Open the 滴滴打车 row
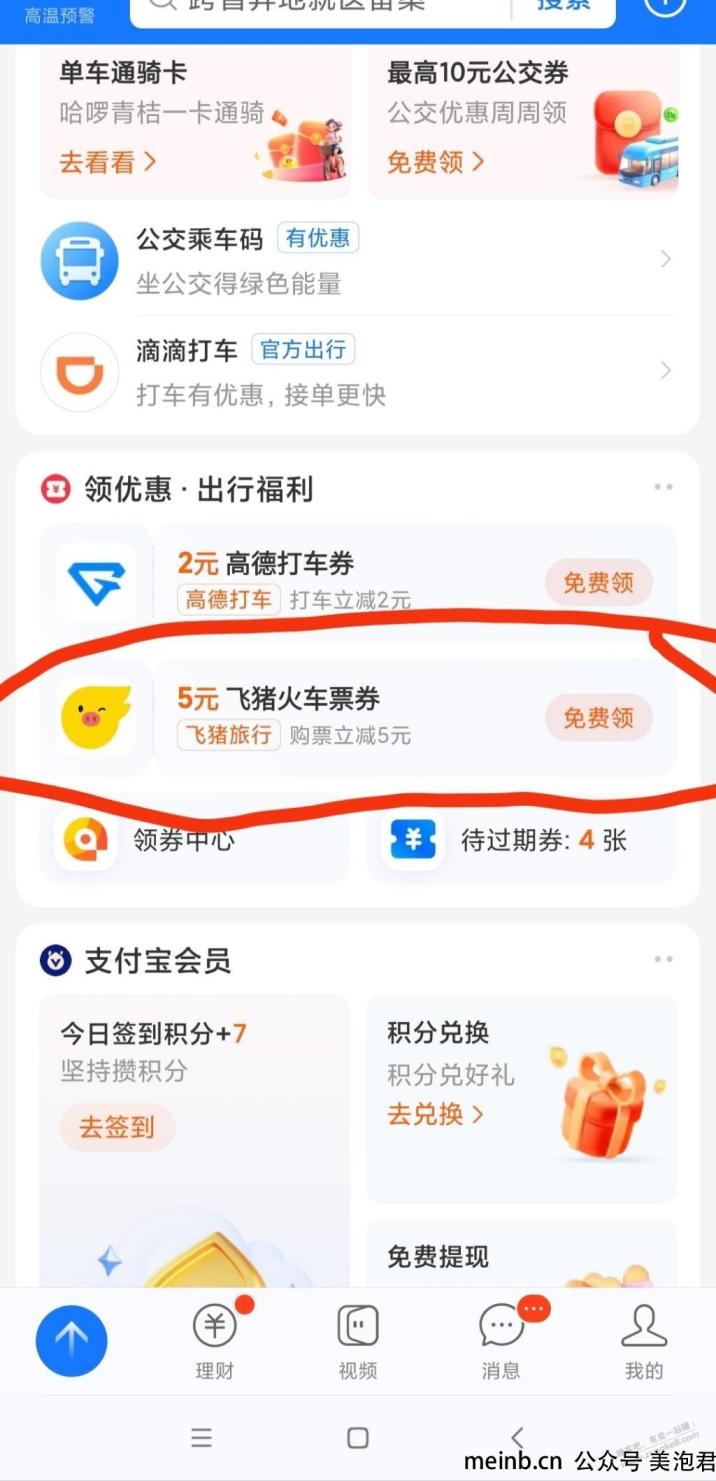This screenshot has width=716, height=1481. (x=357, y=371)
